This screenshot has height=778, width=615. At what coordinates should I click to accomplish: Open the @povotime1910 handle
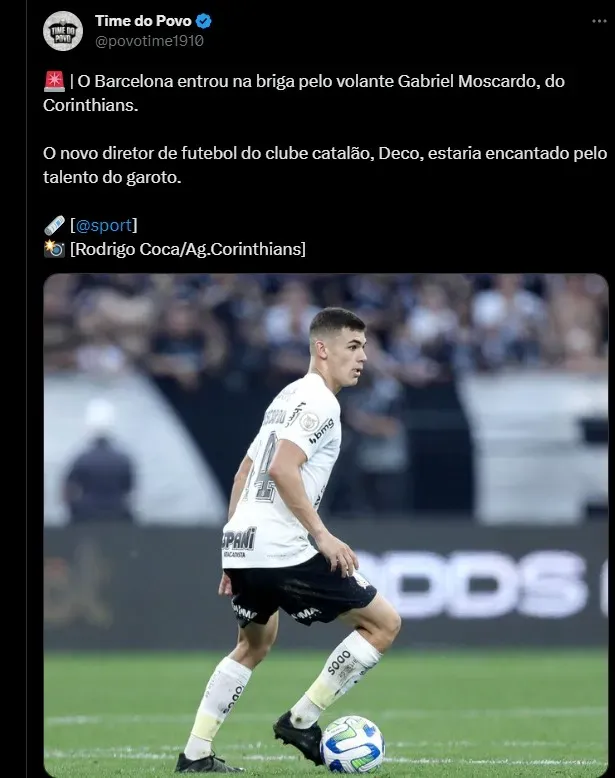coord(149,40)
